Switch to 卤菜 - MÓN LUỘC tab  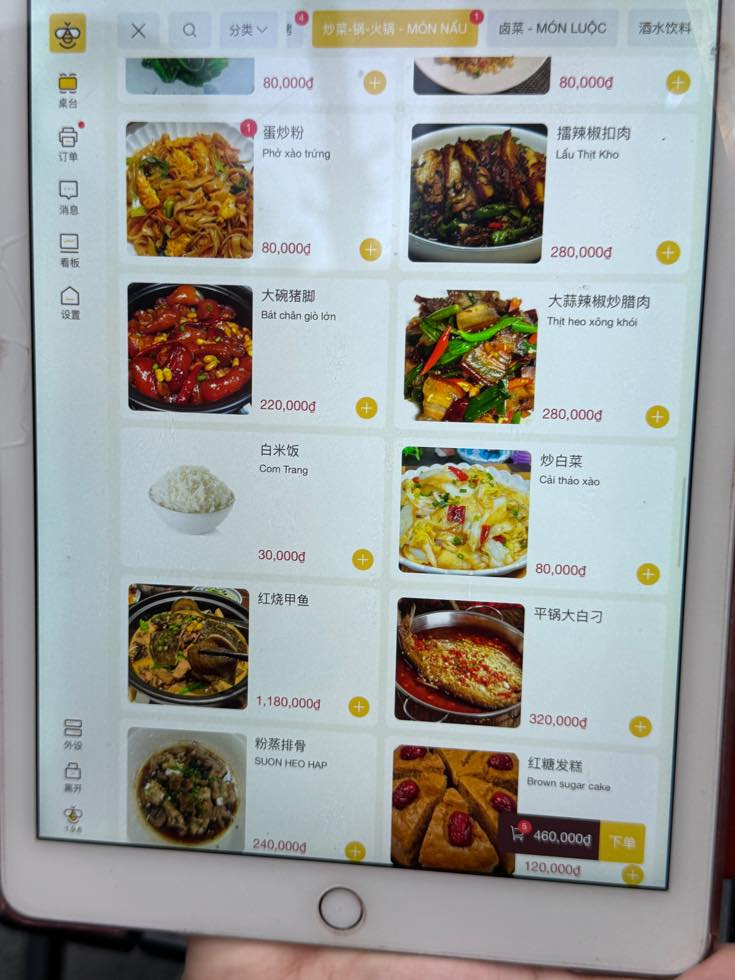coord(551,28)
